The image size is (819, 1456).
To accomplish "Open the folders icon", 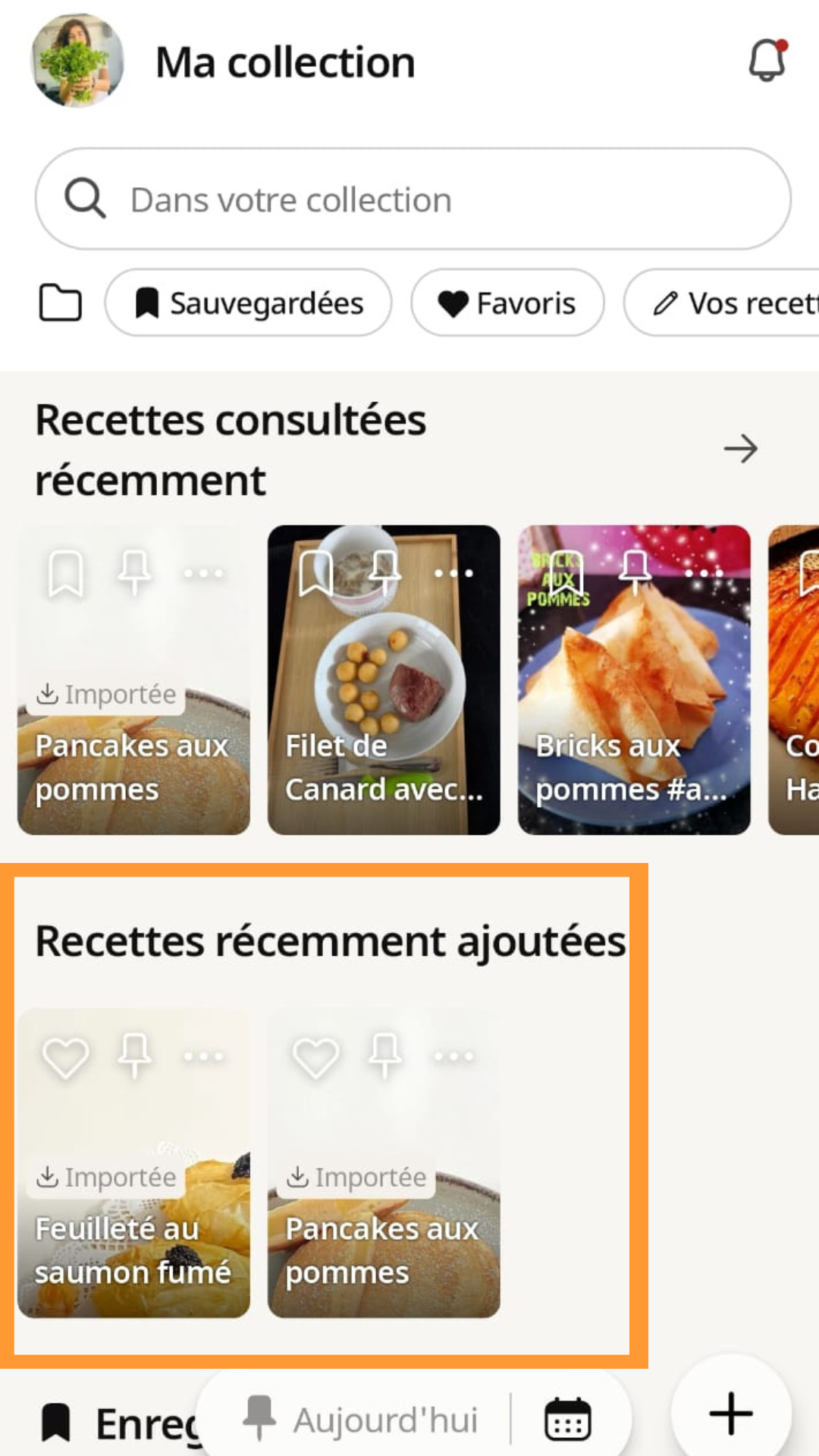I will 60,303.
